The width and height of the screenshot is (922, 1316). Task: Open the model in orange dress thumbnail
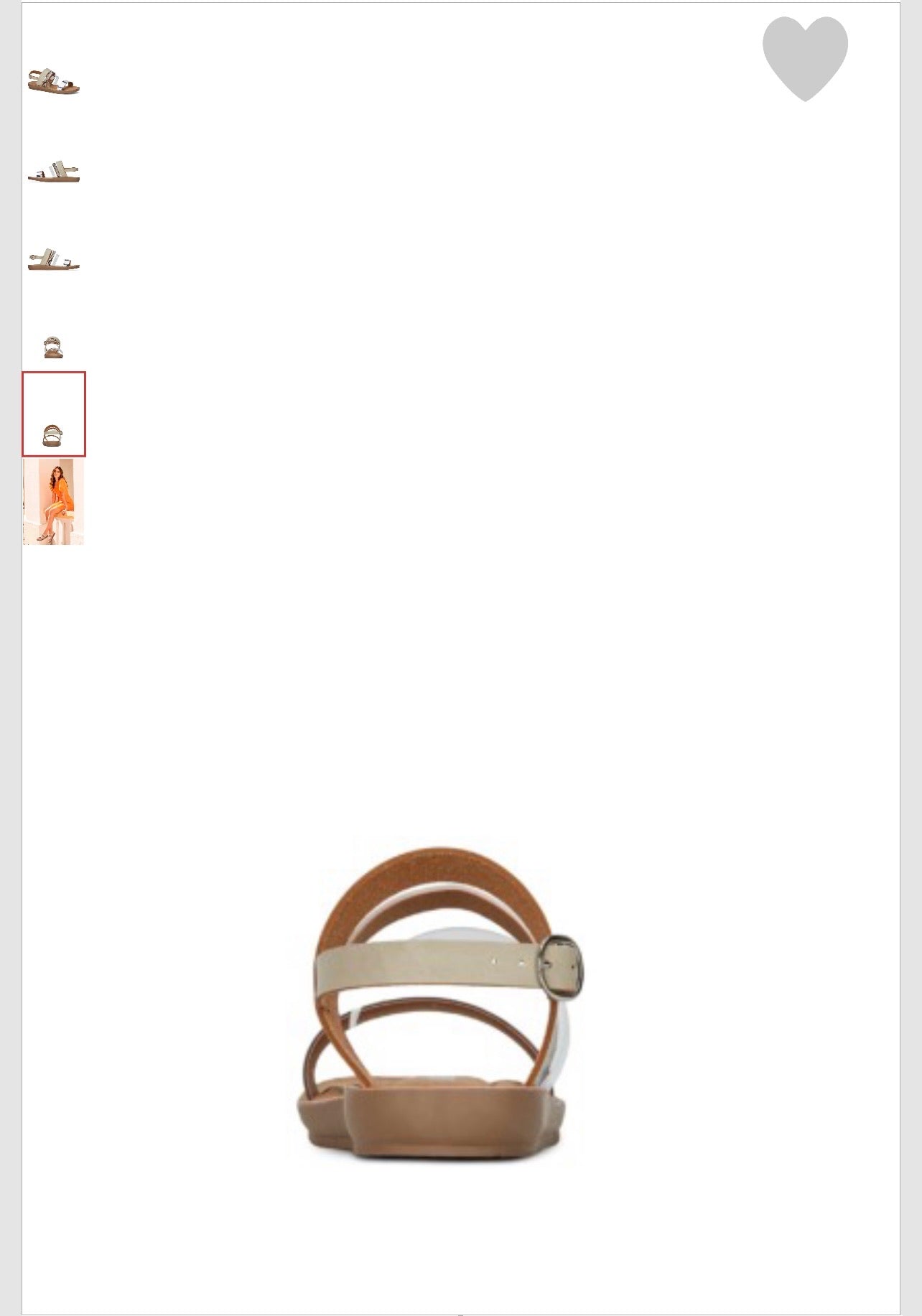[x=54, y=502]
